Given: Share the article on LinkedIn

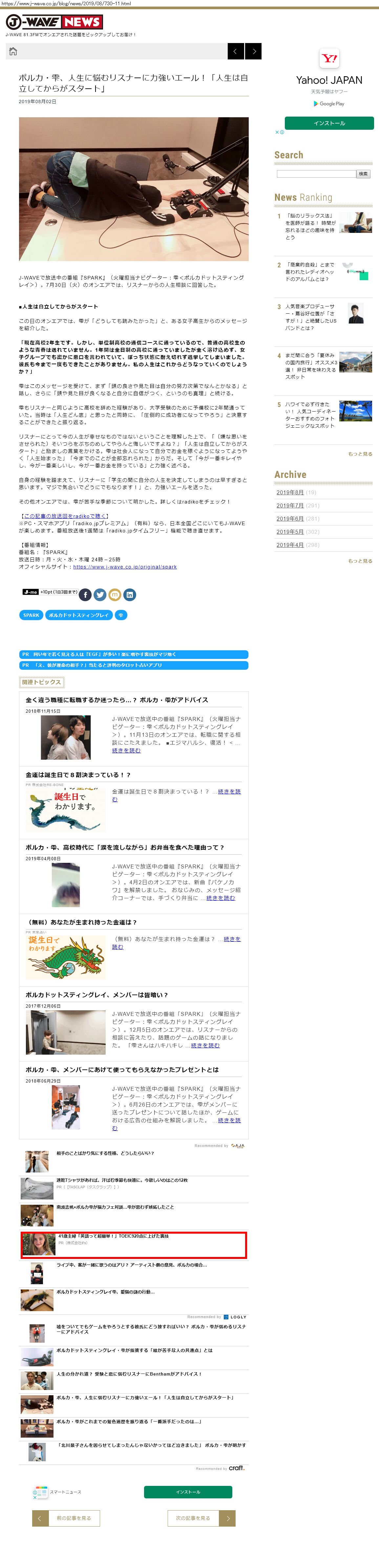Looking at the screenshot, I should (130, 595).
